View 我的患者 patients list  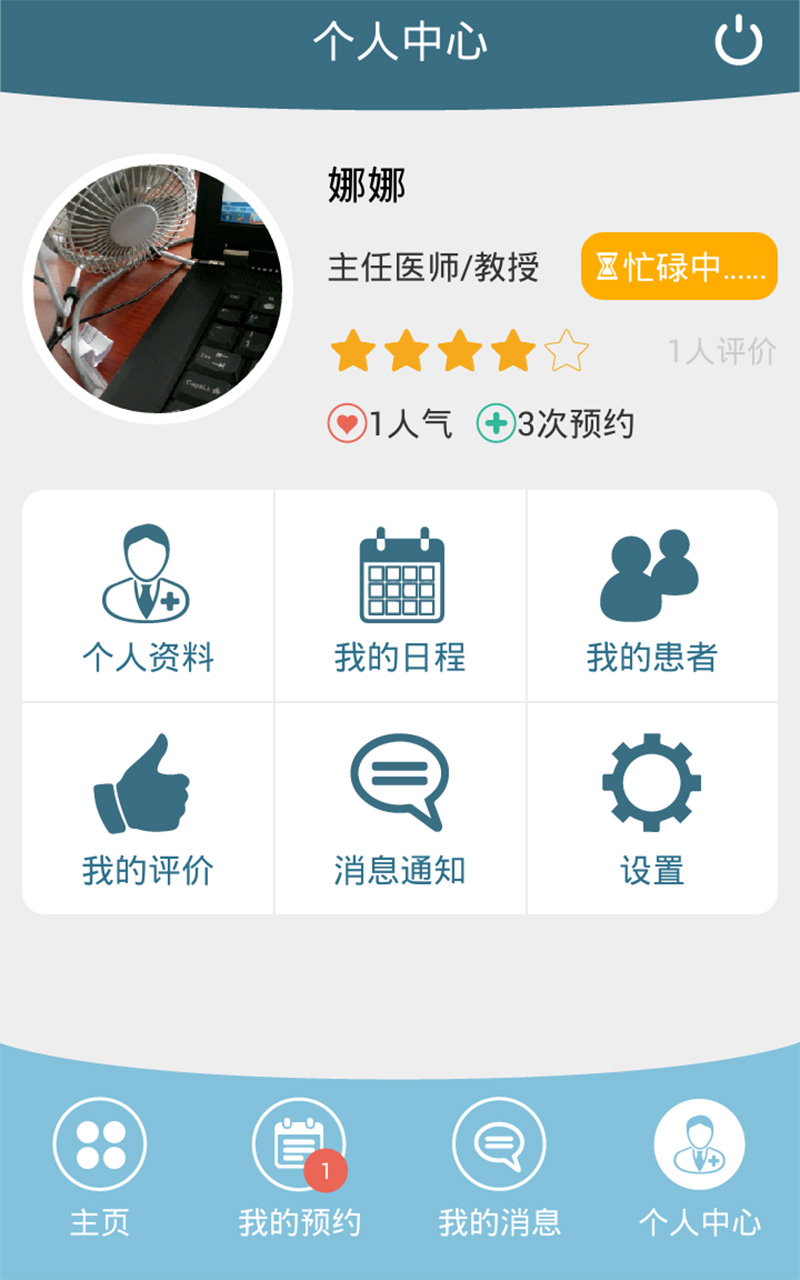(x=652, y=597)
